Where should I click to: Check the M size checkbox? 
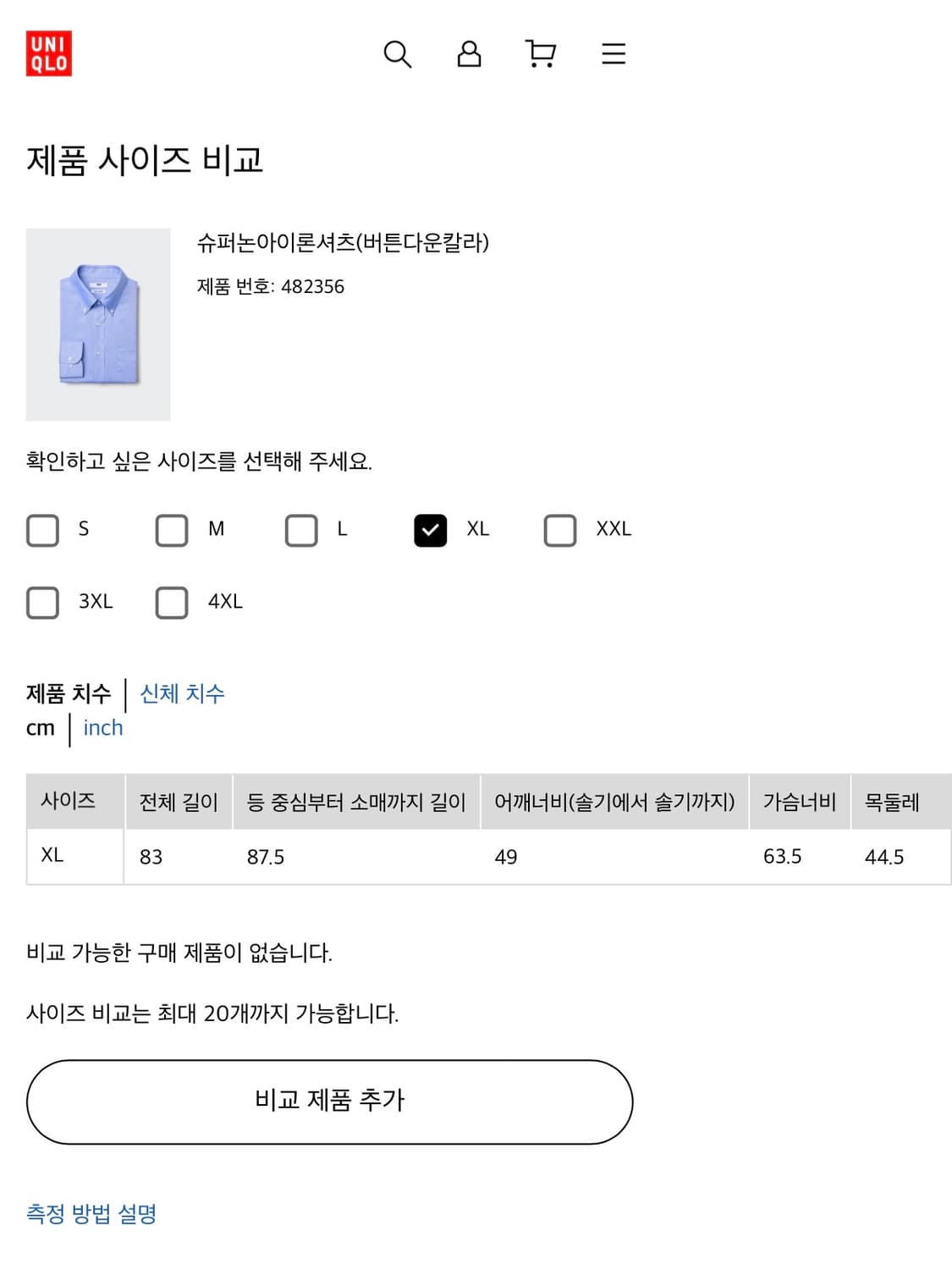pyautogui.click(x=172, y=531)
